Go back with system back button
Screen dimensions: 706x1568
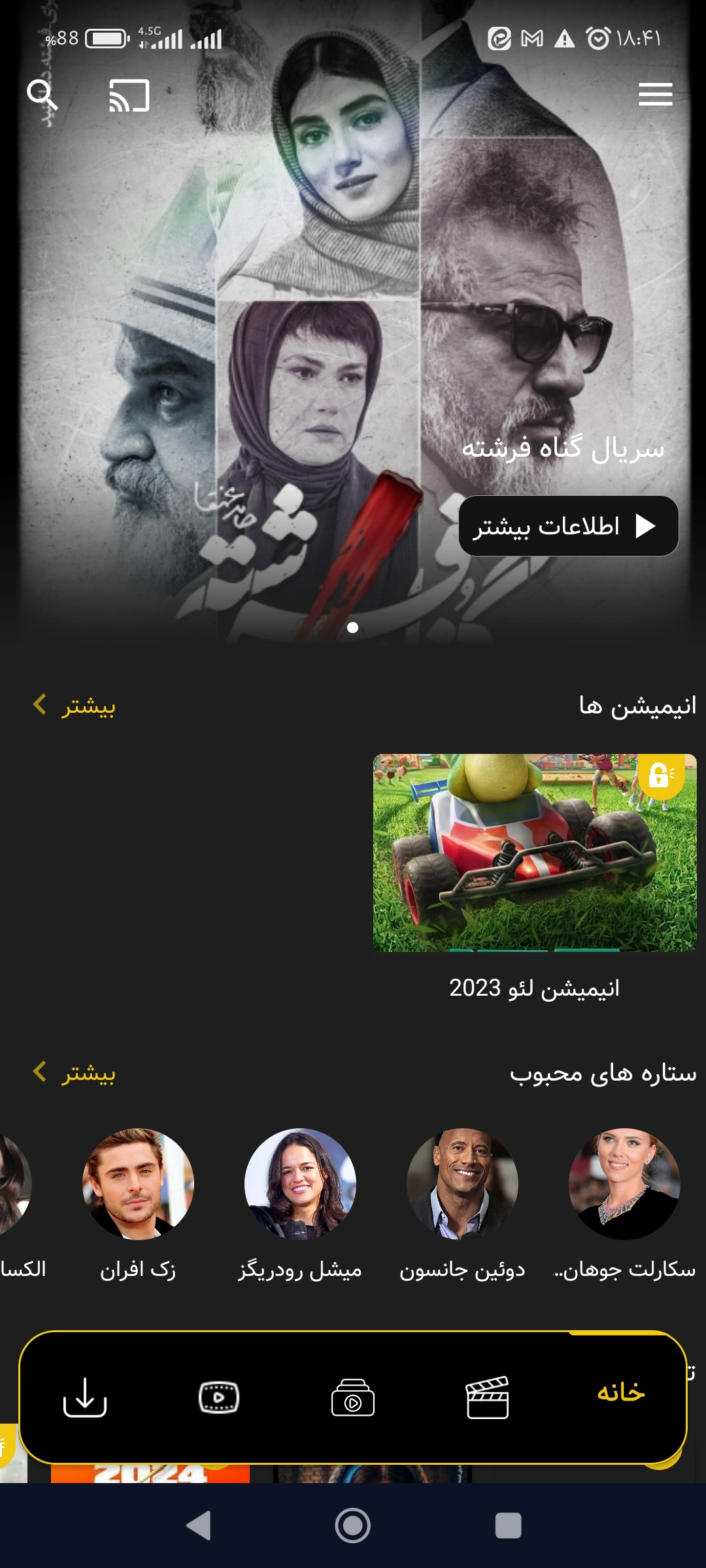[x=198, y=1526]
